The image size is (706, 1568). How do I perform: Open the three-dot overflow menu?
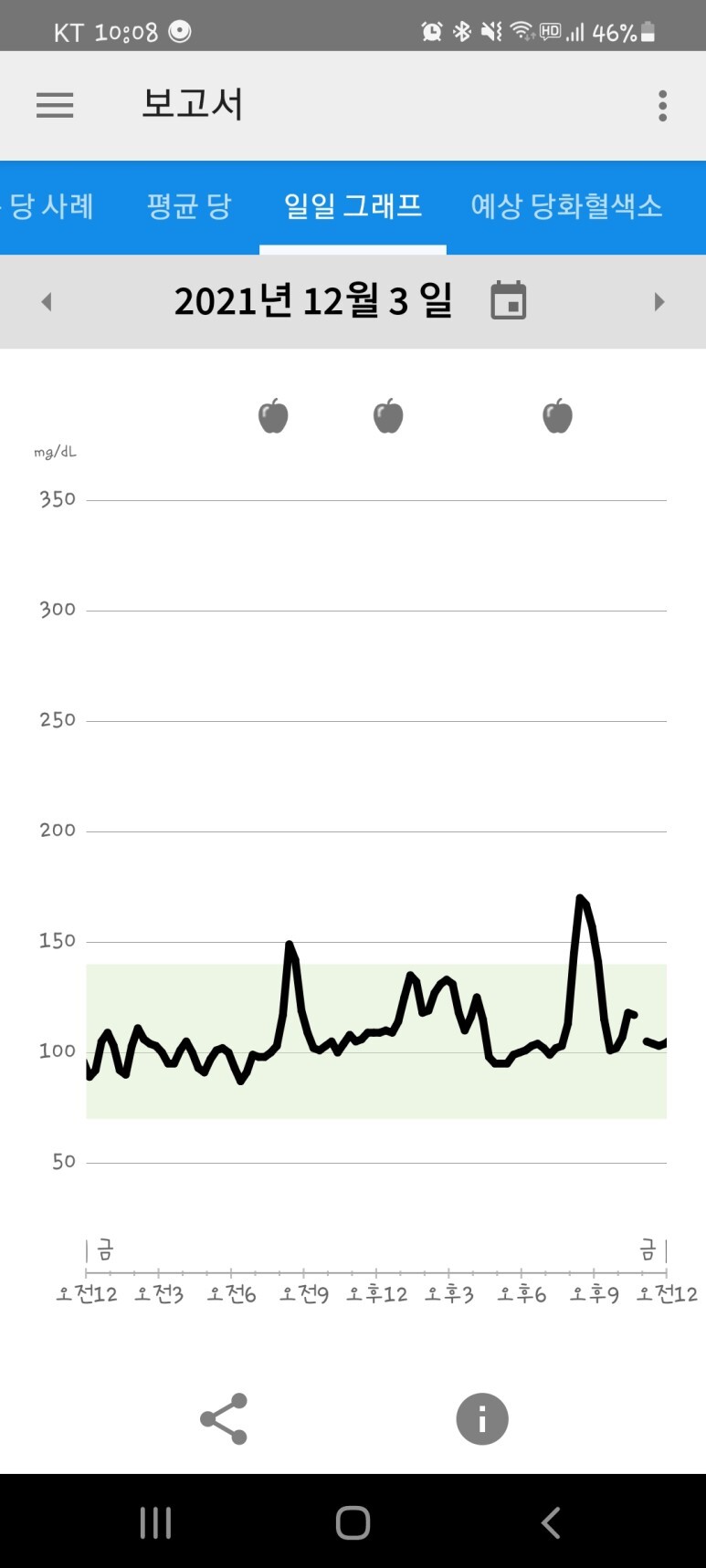pyautogui.click(x=663, y=106)
